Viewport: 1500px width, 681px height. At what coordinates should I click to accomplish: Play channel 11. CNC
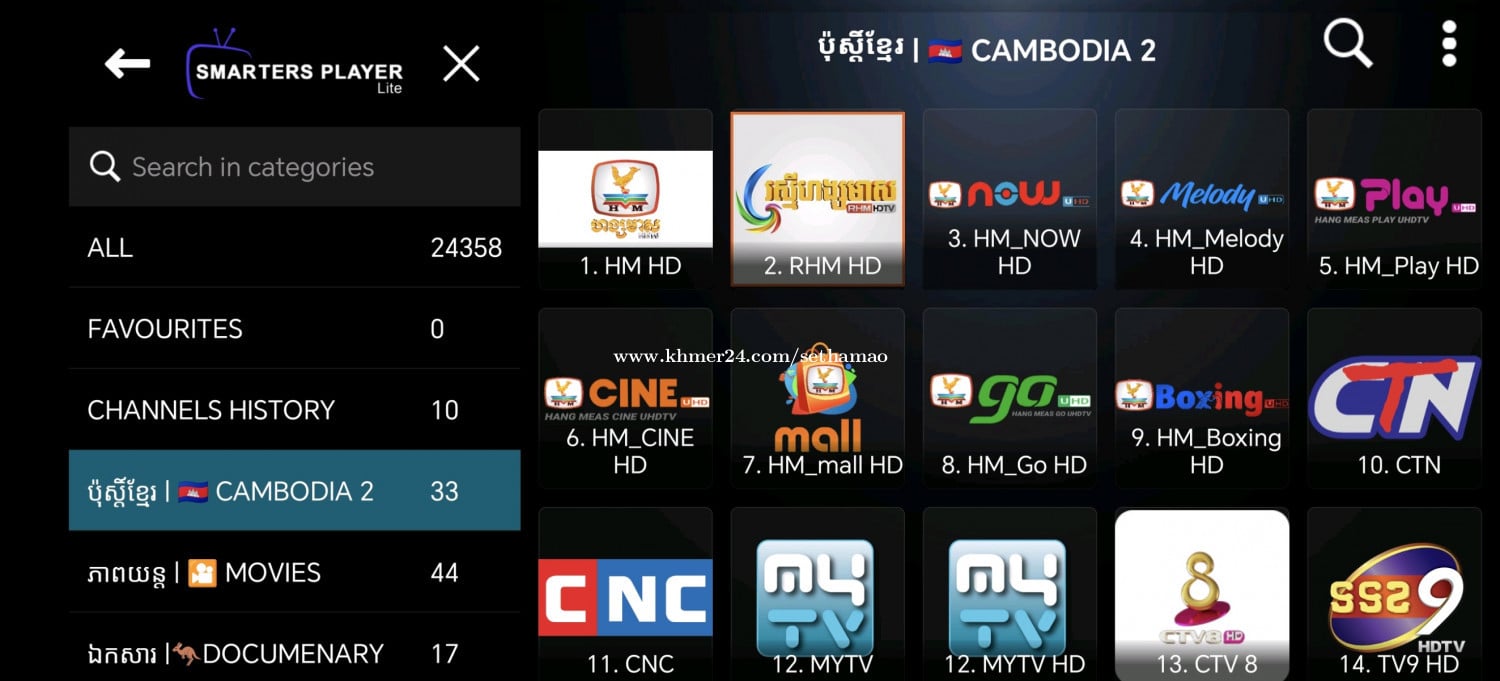[x=625, y=597]
